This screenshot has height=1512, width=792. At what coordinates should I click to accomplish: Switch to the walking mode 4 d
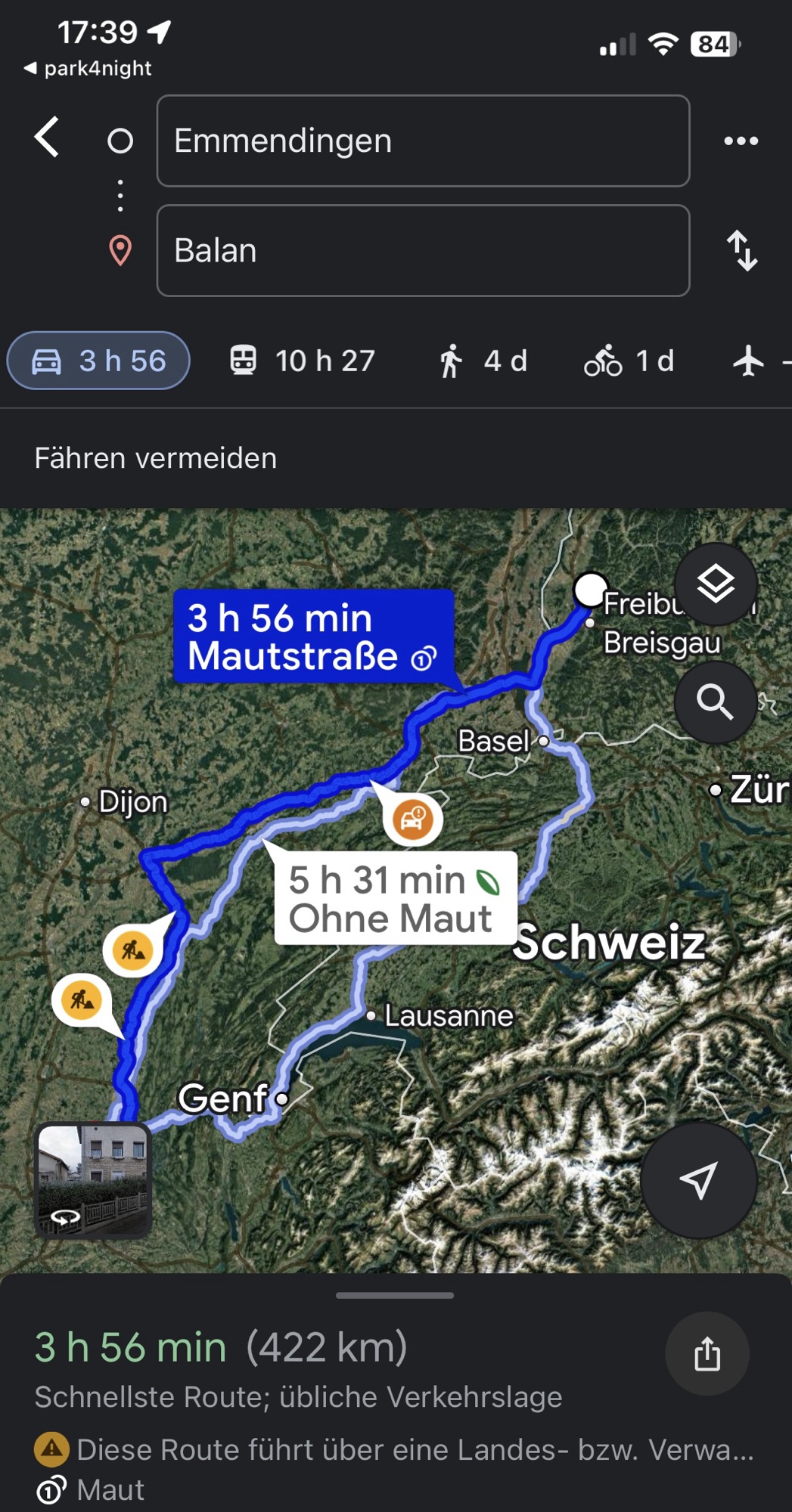pyautogui.click(x=483, y=361)
